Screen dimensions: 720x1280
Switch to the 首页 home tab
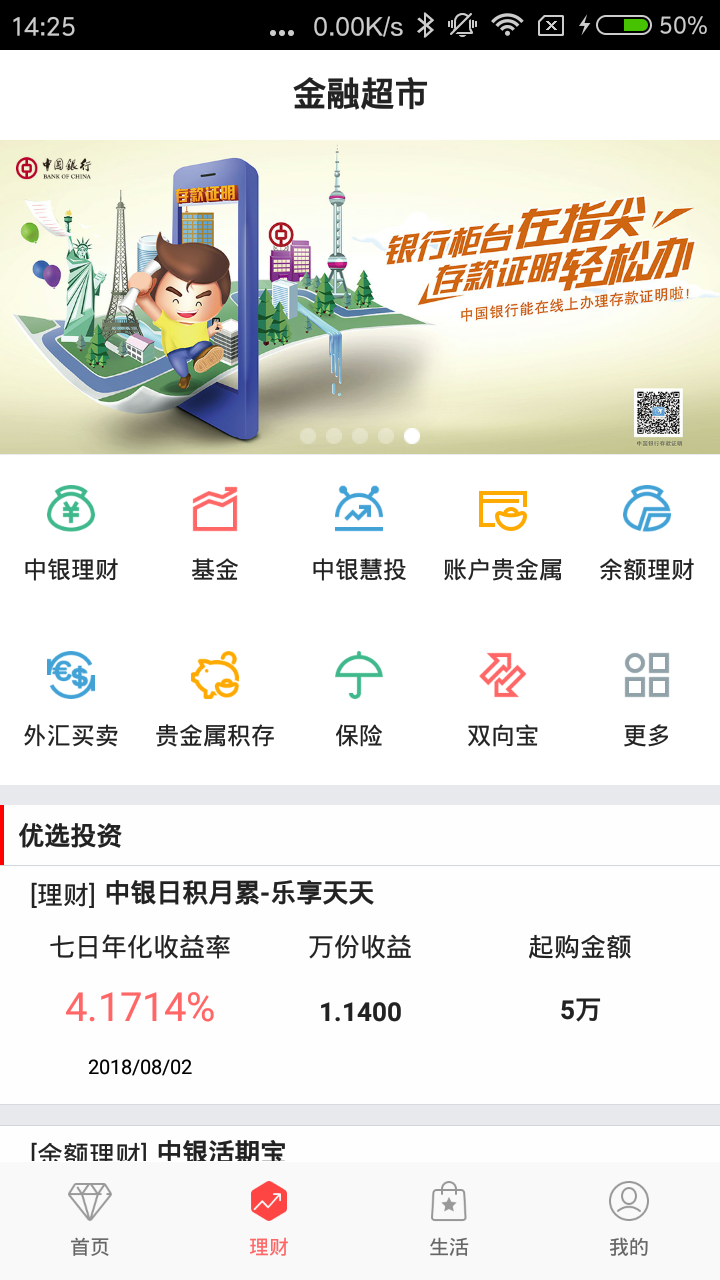tap(90, 1218)
